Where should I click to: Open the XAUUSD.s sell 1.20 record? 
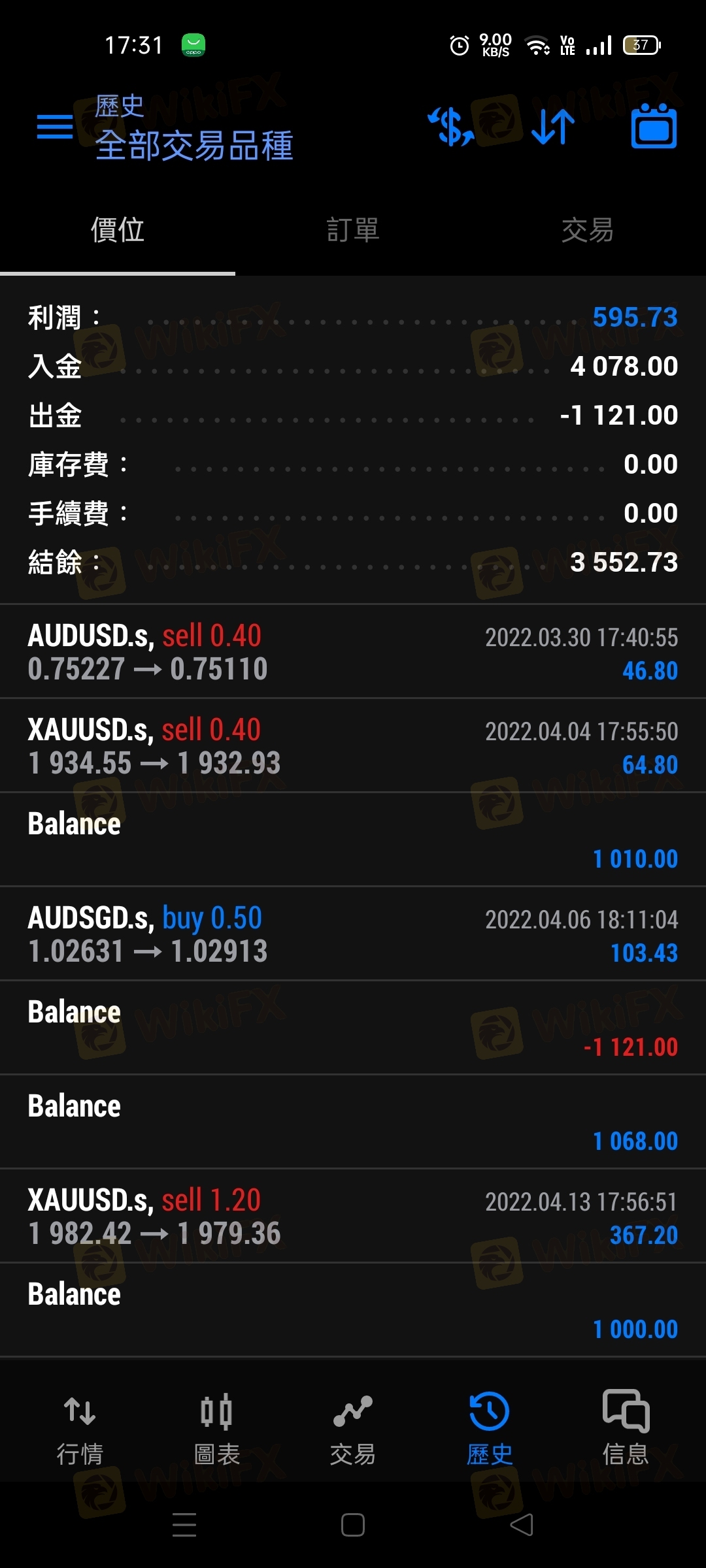click(353, 1217)
